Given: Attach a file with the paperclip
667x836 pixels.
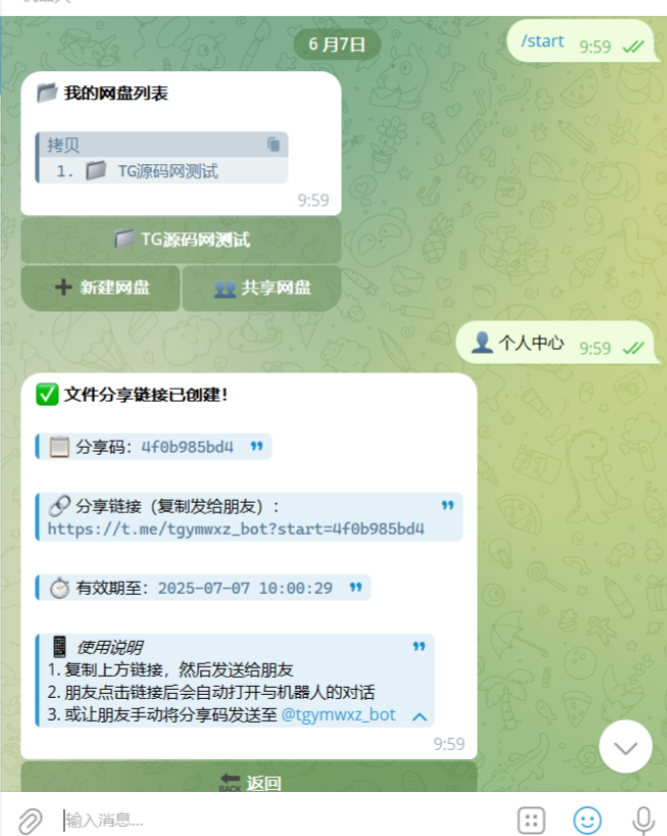Looking at the screenshot, I should [30, 820].
